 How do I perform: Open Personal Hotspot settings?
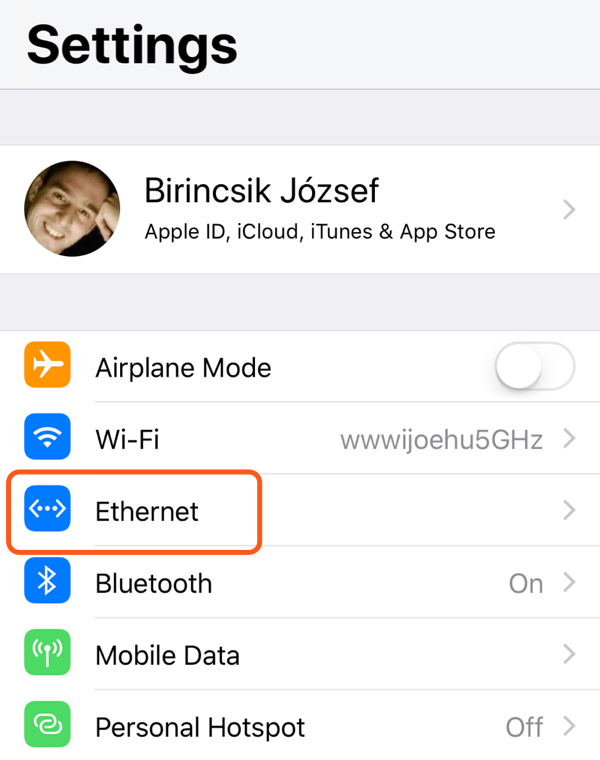point(300,727)
